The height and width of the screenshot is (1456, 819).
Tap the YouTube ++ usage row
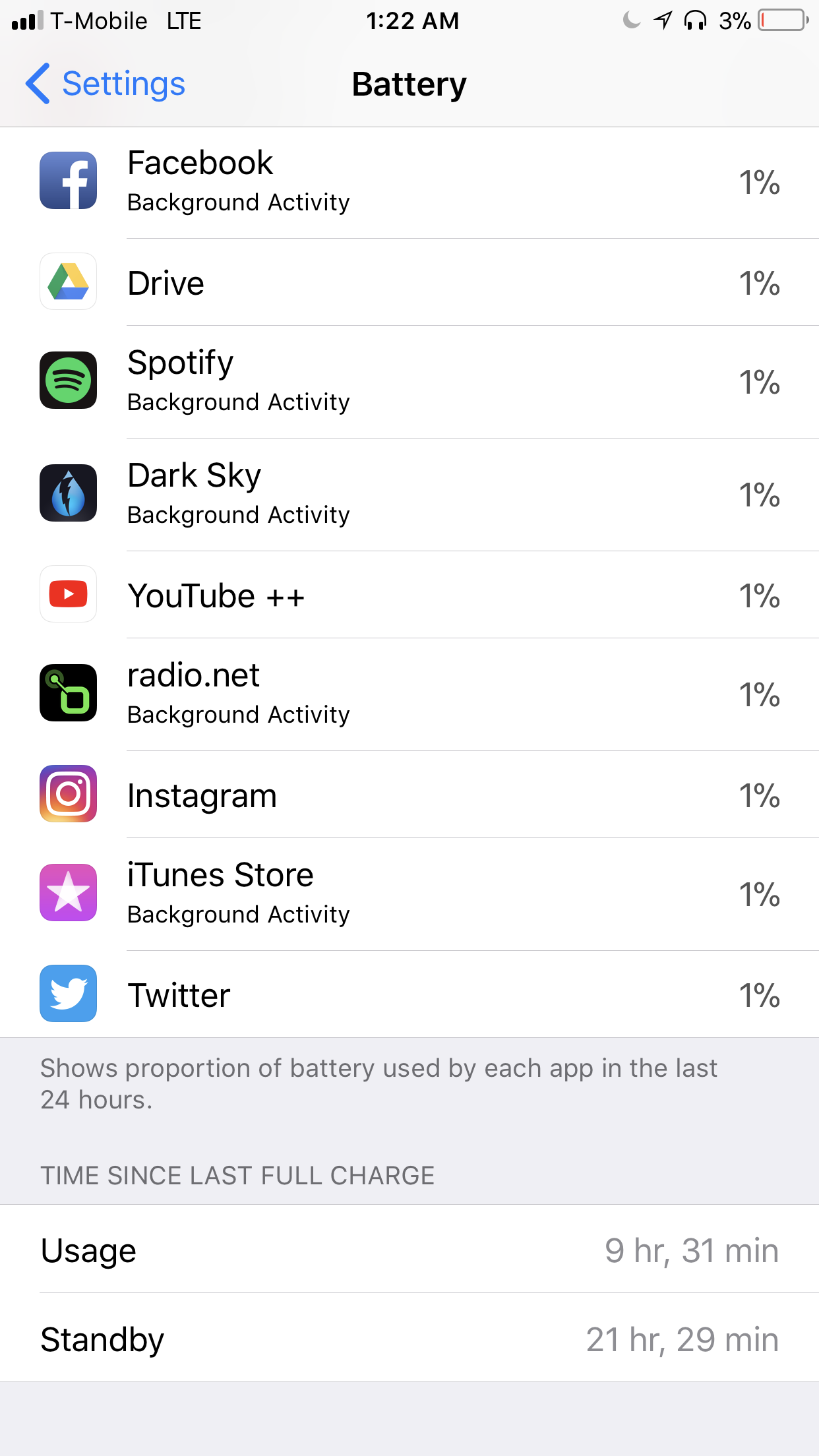[x=409, y=595]
